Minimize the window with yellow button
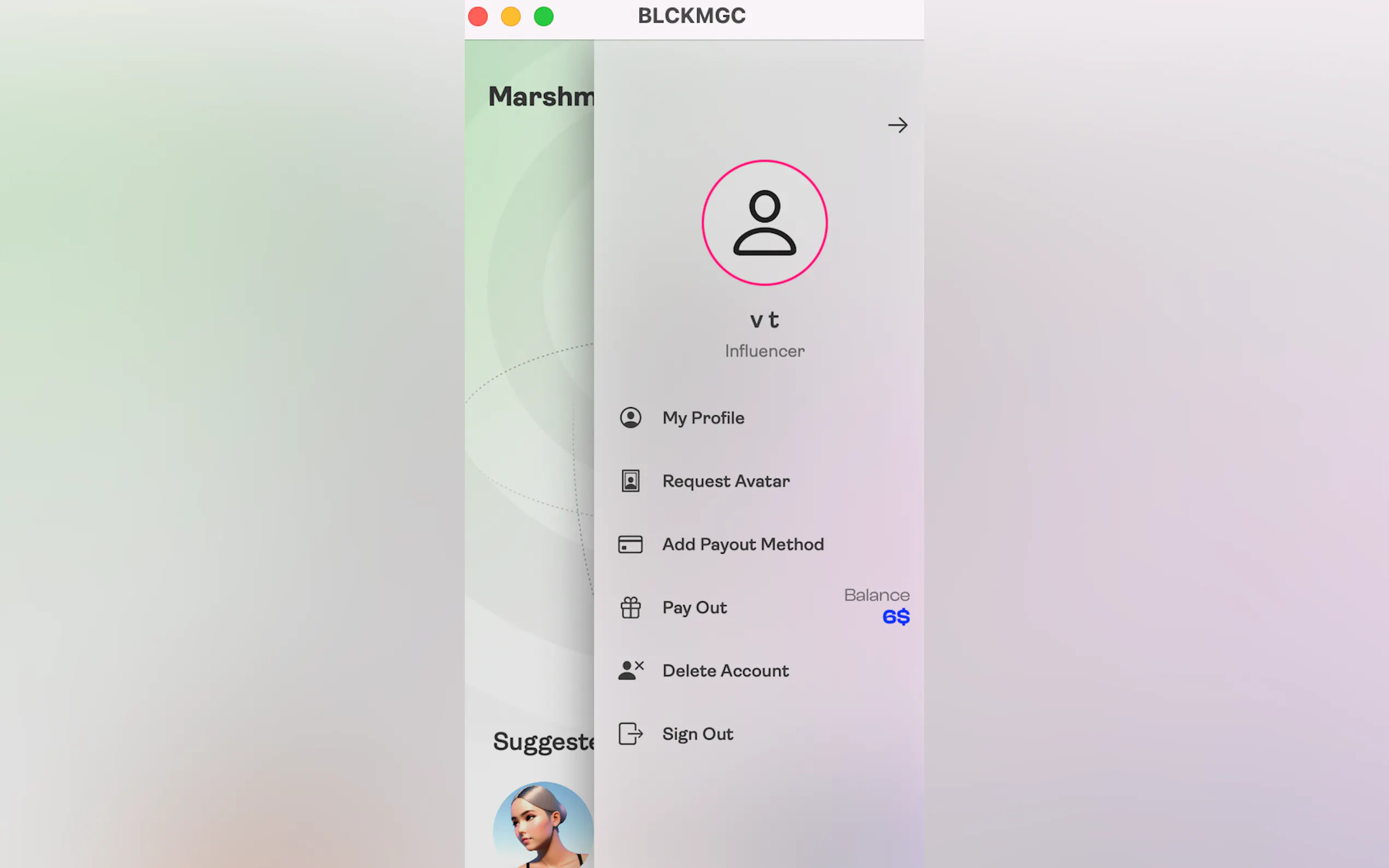 510,16
